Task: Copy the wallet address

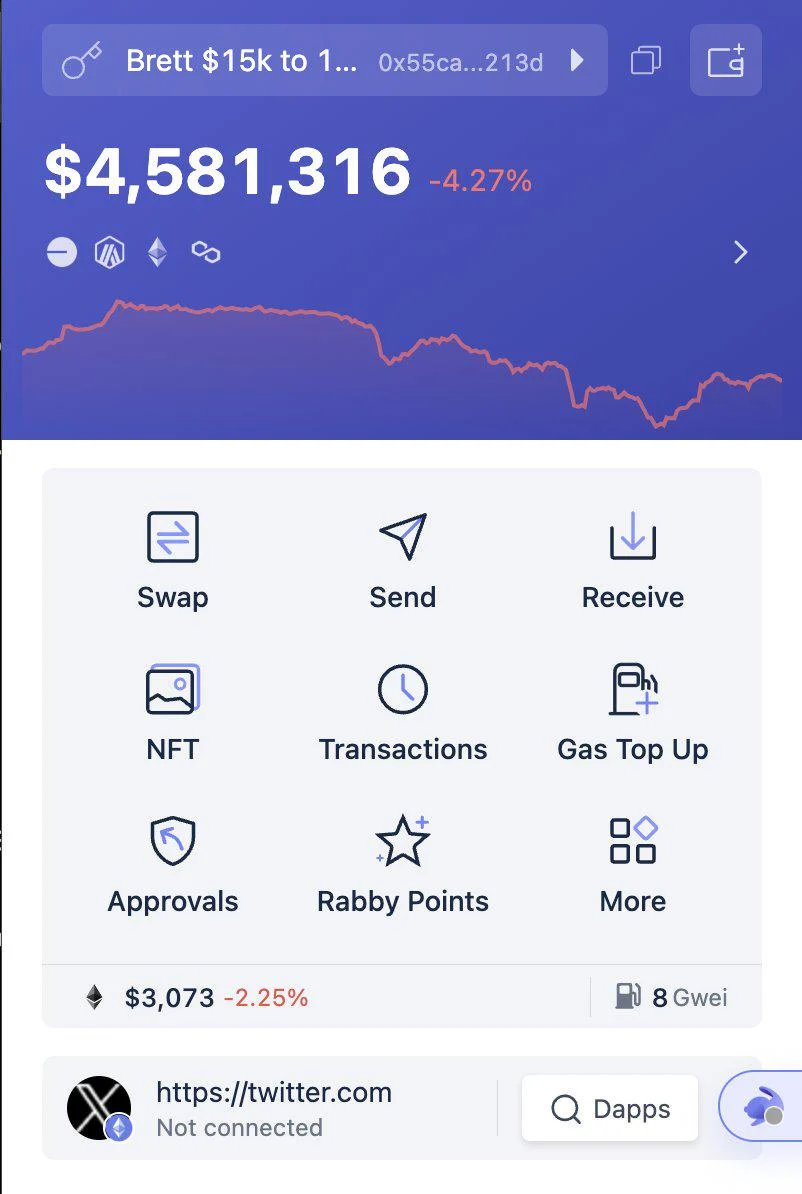Action: (645, 60)
